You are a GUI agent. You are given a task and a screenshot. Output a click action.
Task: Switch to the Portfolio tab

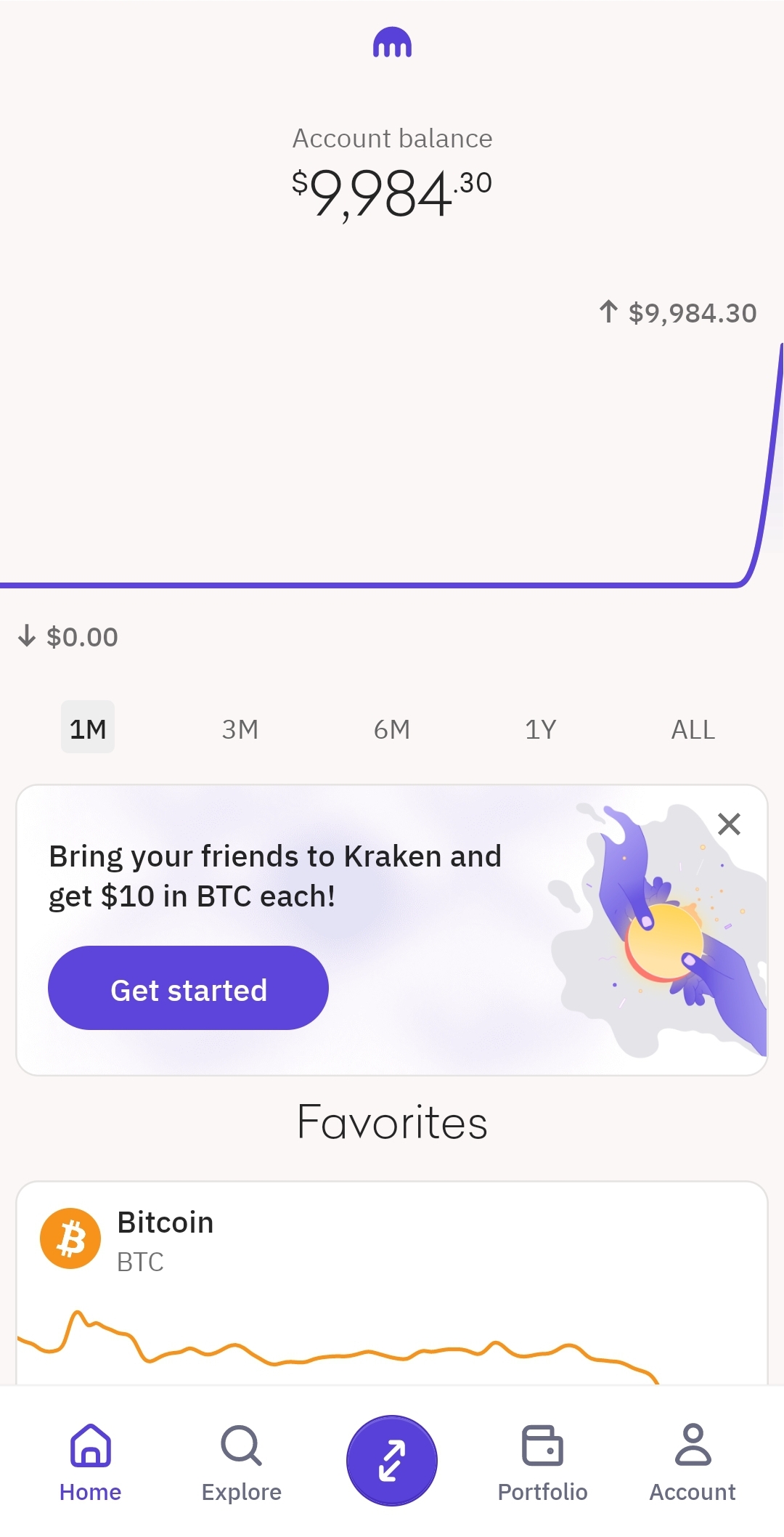pyautogui.click(x=542, y=1461)
